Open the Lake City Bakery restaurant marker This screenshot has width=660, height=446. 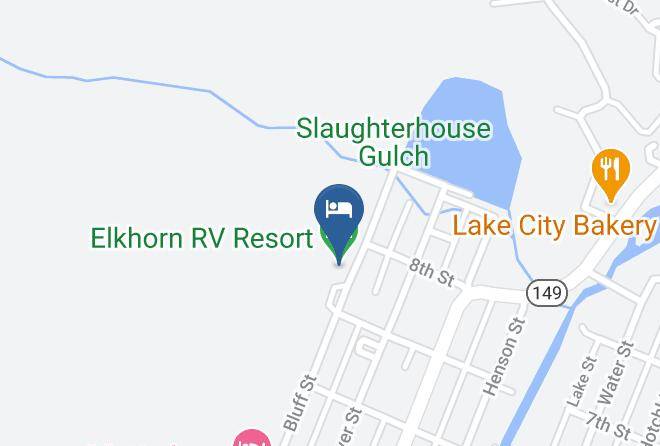(611, 175)
